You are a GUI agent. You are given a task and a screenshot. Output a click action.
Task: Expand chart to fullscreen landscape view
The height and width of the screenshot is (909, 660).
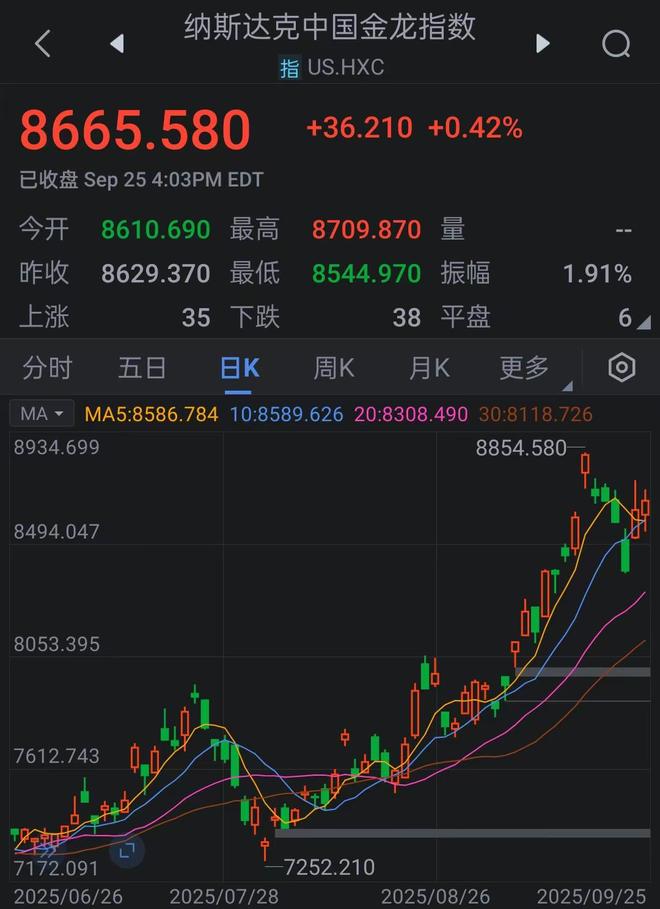(x=127, y=851)
